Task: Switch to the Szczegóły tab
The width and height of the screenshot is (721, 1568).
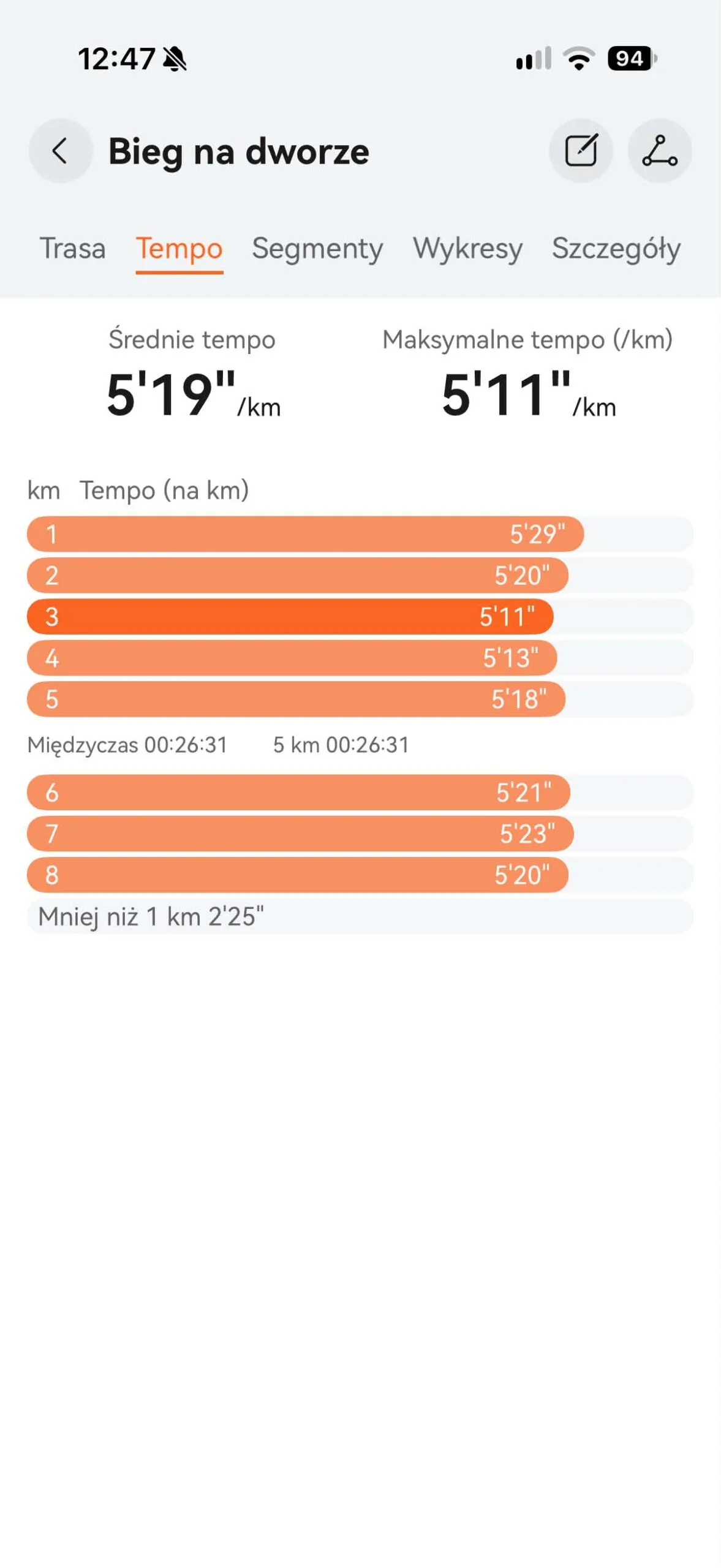Action: pos(616,249)
